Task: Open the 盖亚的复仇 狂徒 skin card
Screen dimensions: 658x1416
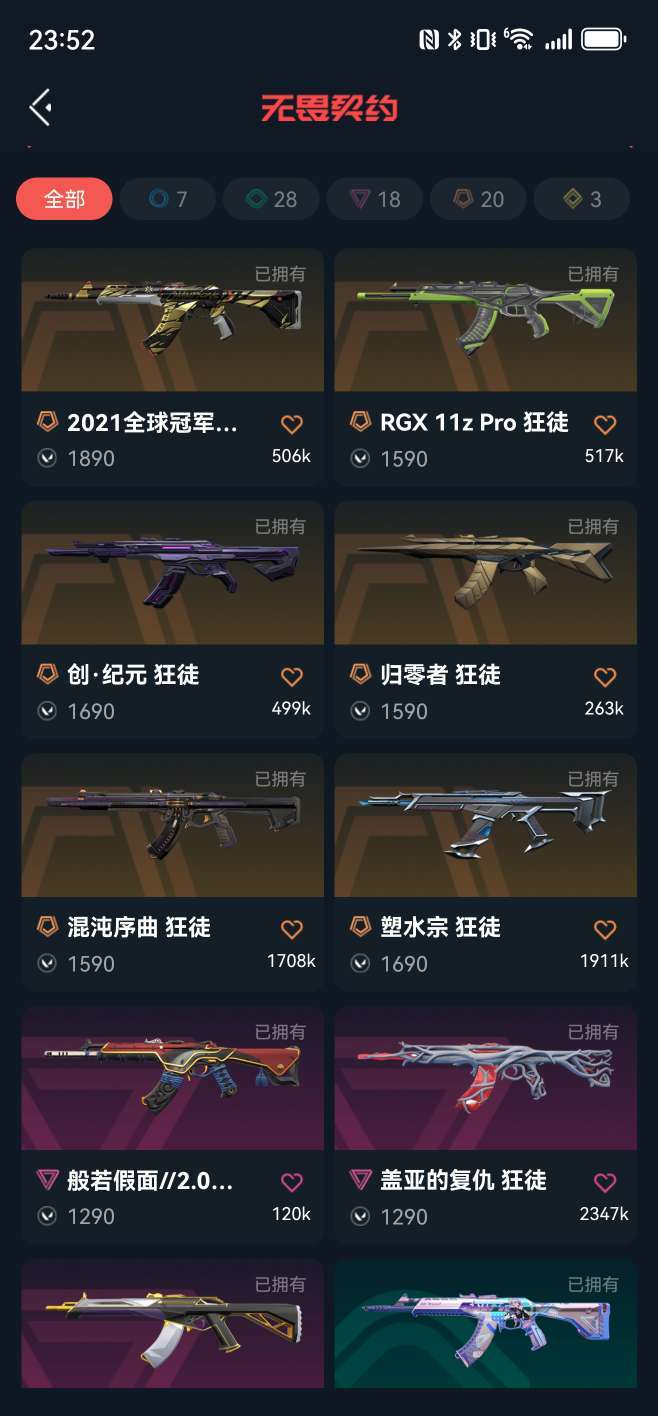Action: [485, 1079]
